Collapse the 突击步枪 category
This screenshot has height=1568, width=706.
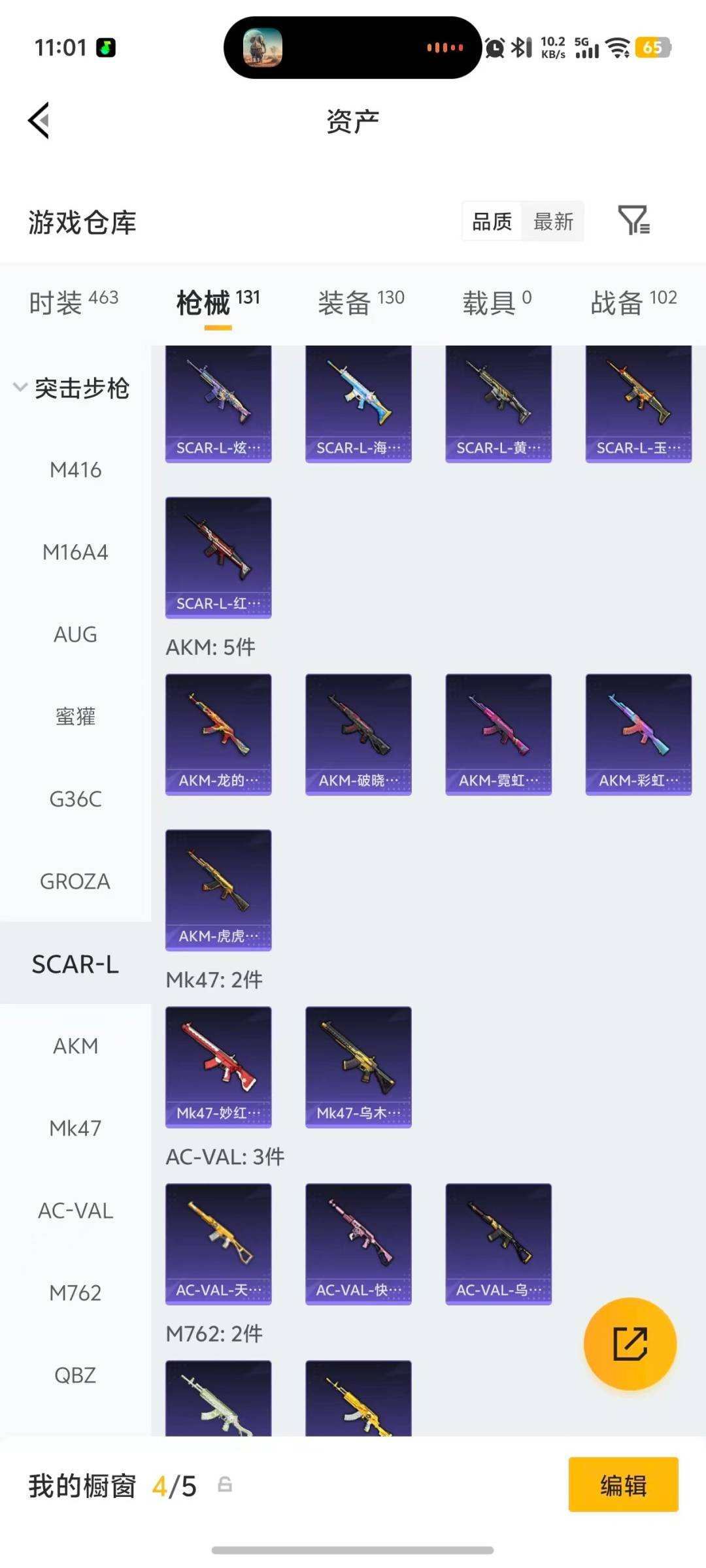tap(72, 388)
